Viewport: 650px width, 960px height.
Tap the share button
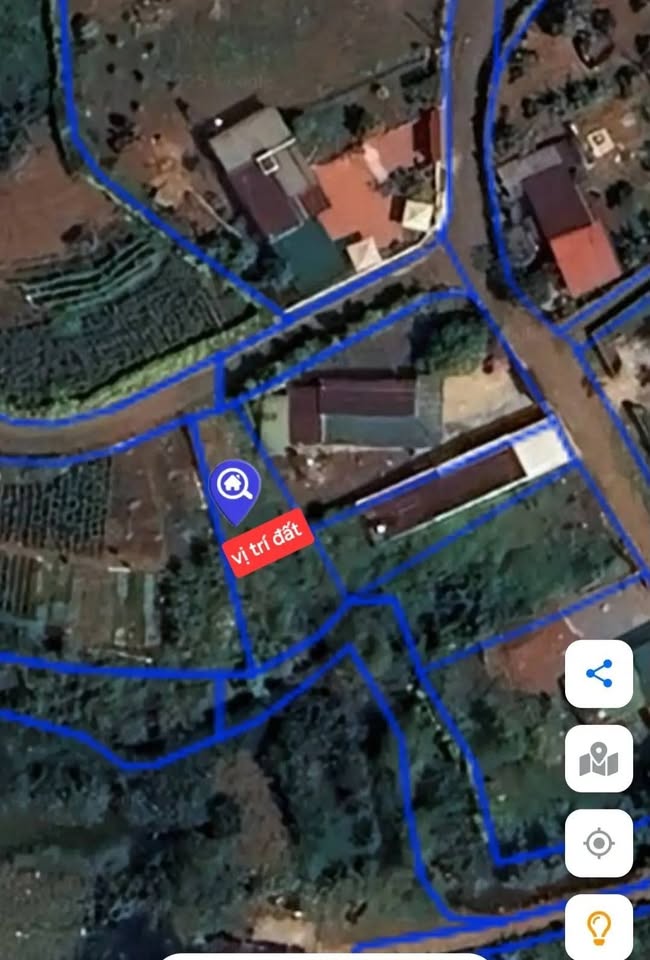(x=598, y=674)
